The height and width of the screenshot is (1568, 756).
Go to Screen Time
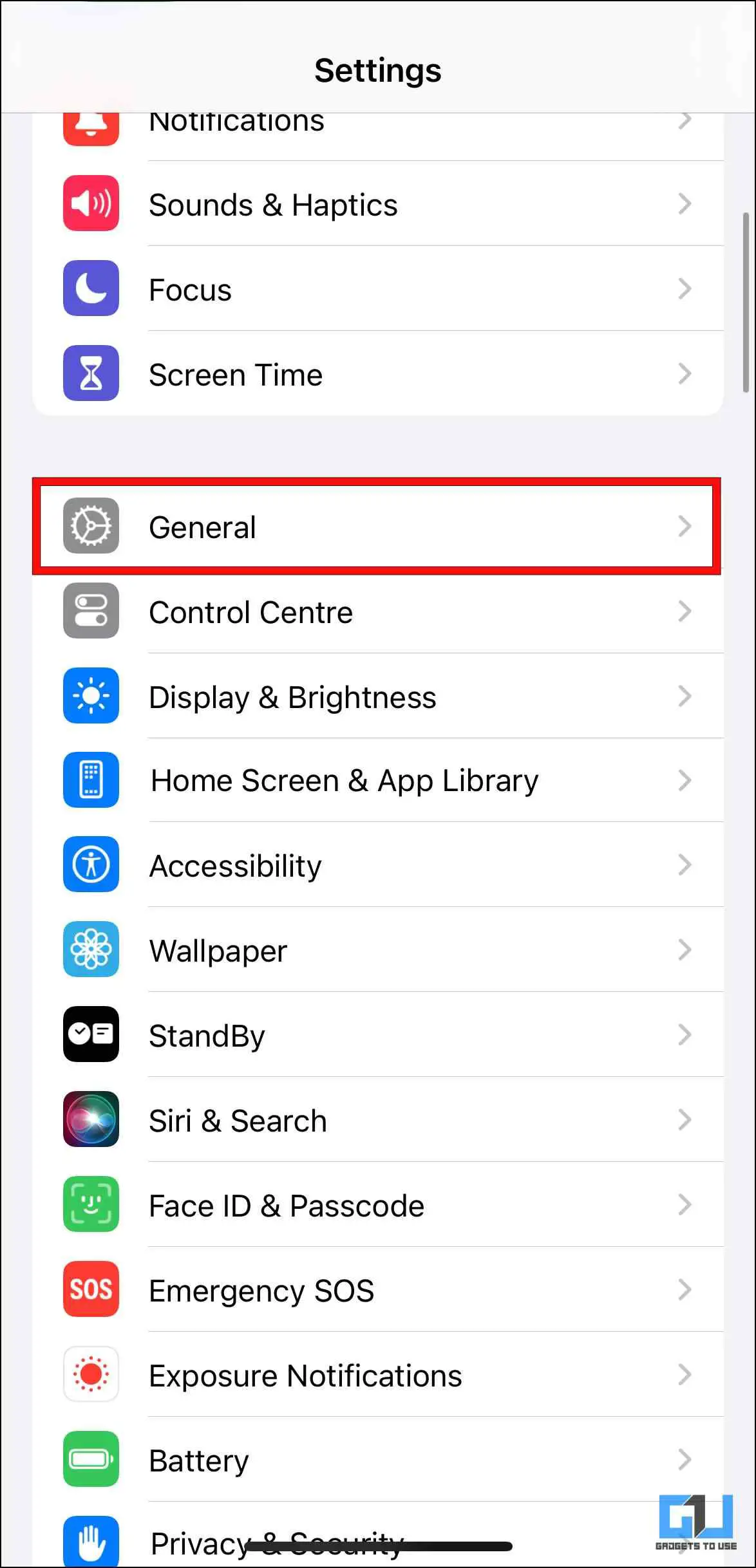tap(377, 375)
